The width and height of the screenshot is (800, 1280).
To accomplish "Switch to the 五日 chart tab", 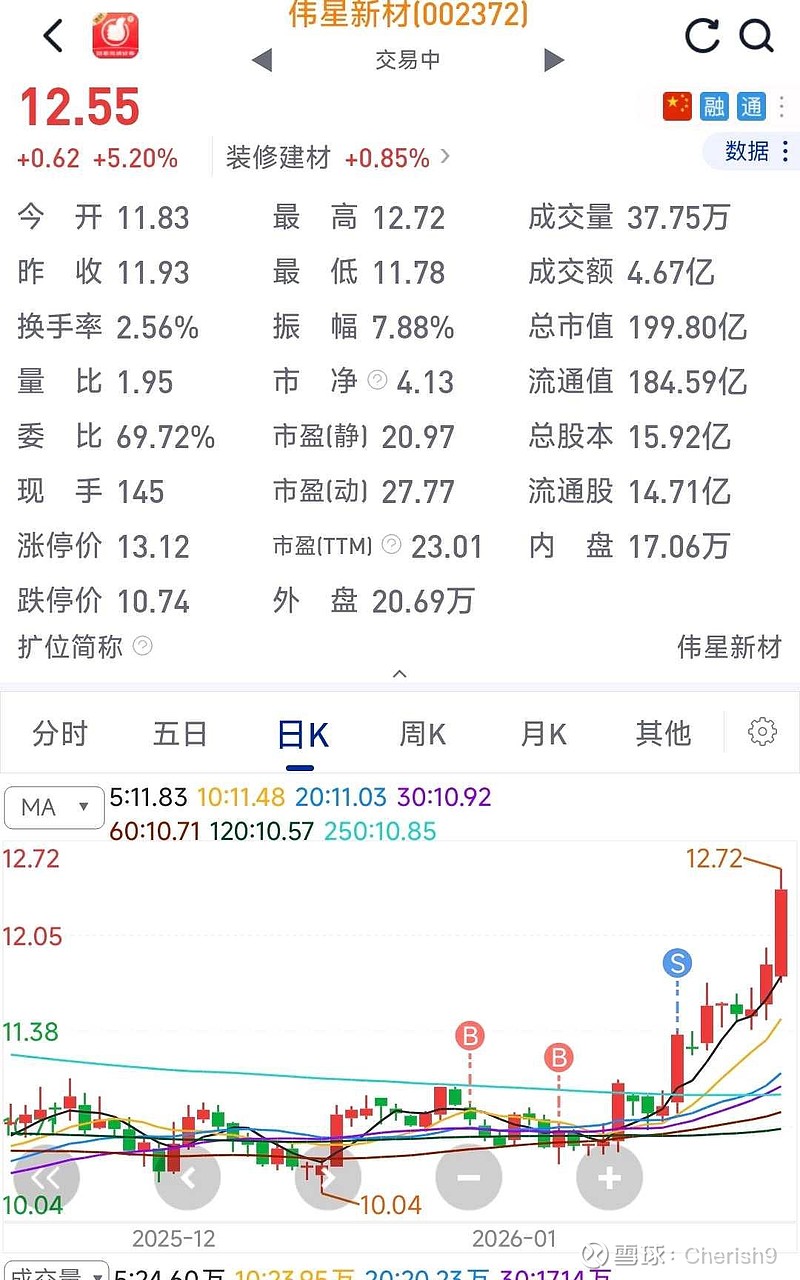I will click(180, 734).
